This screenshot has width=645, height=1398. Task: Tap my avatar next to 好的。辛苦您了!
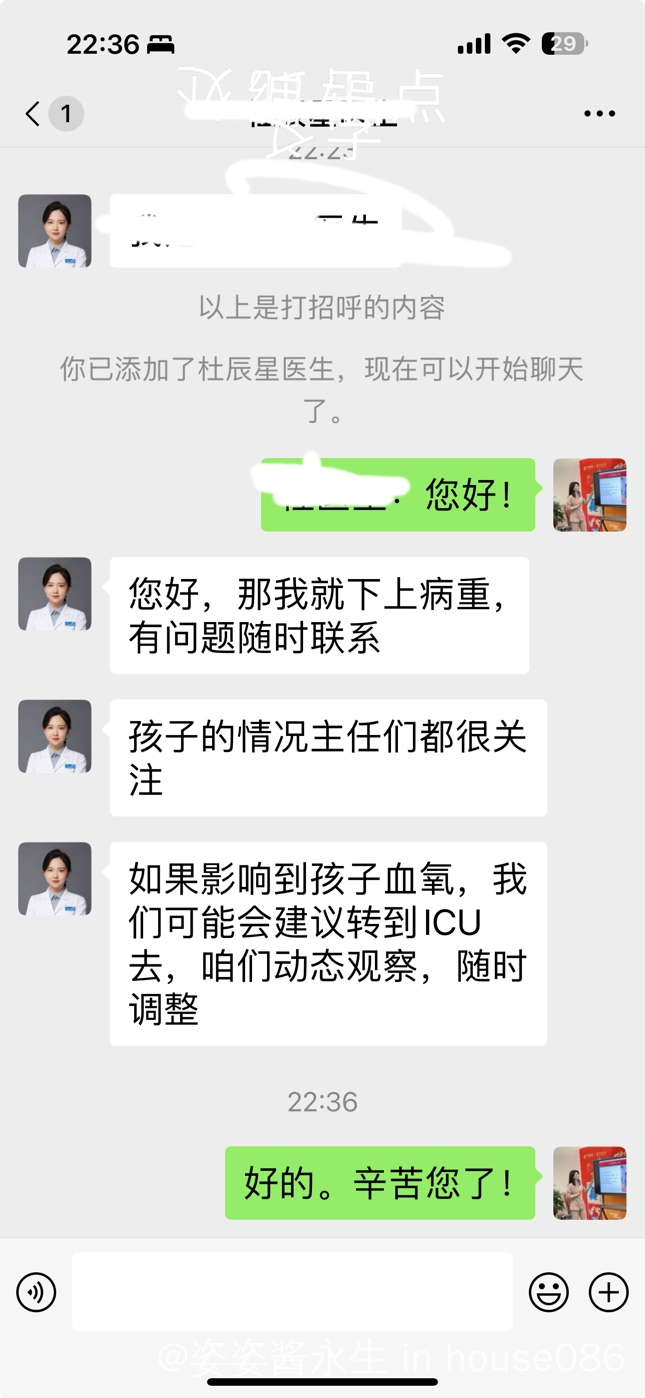(590, 1183)
